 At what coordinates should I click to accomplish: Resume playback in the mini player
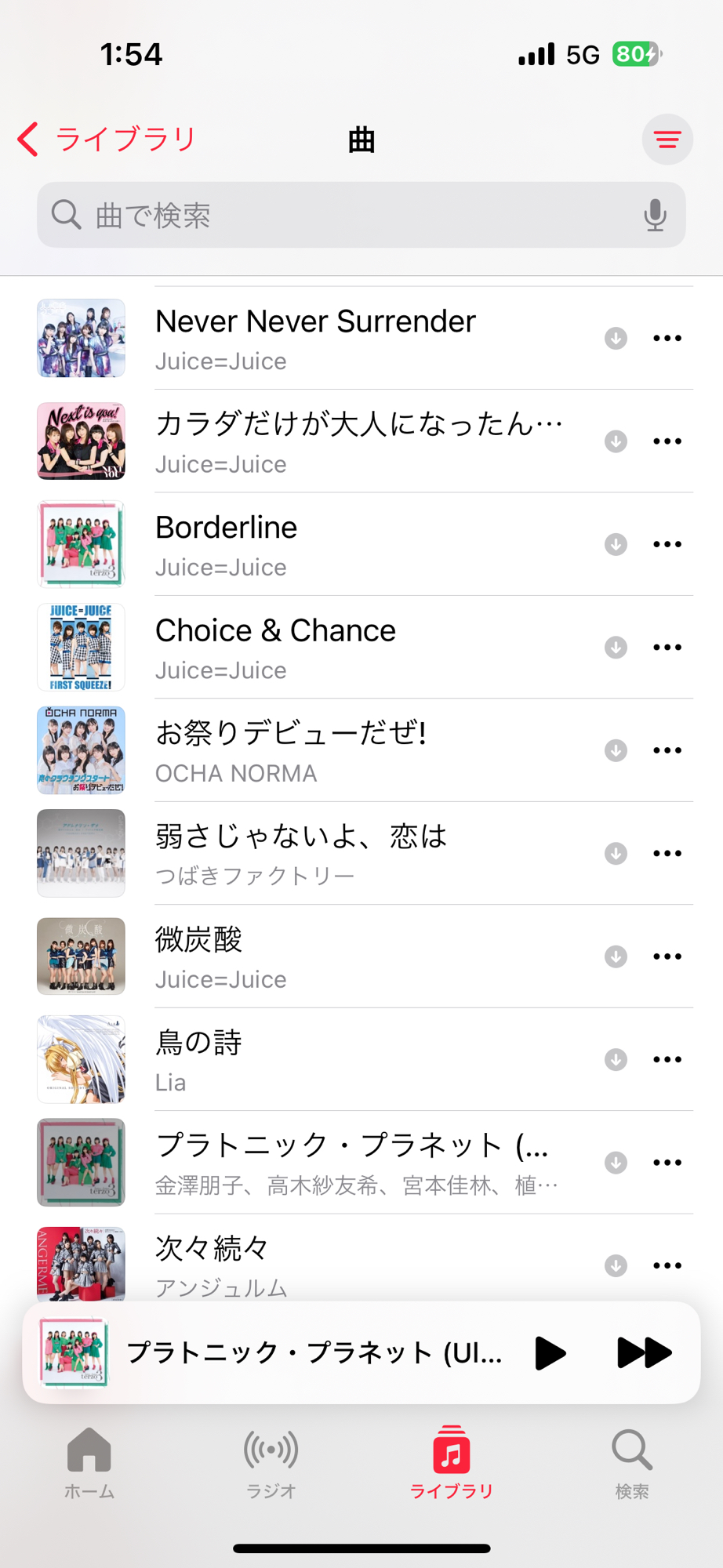[550, 1352]
